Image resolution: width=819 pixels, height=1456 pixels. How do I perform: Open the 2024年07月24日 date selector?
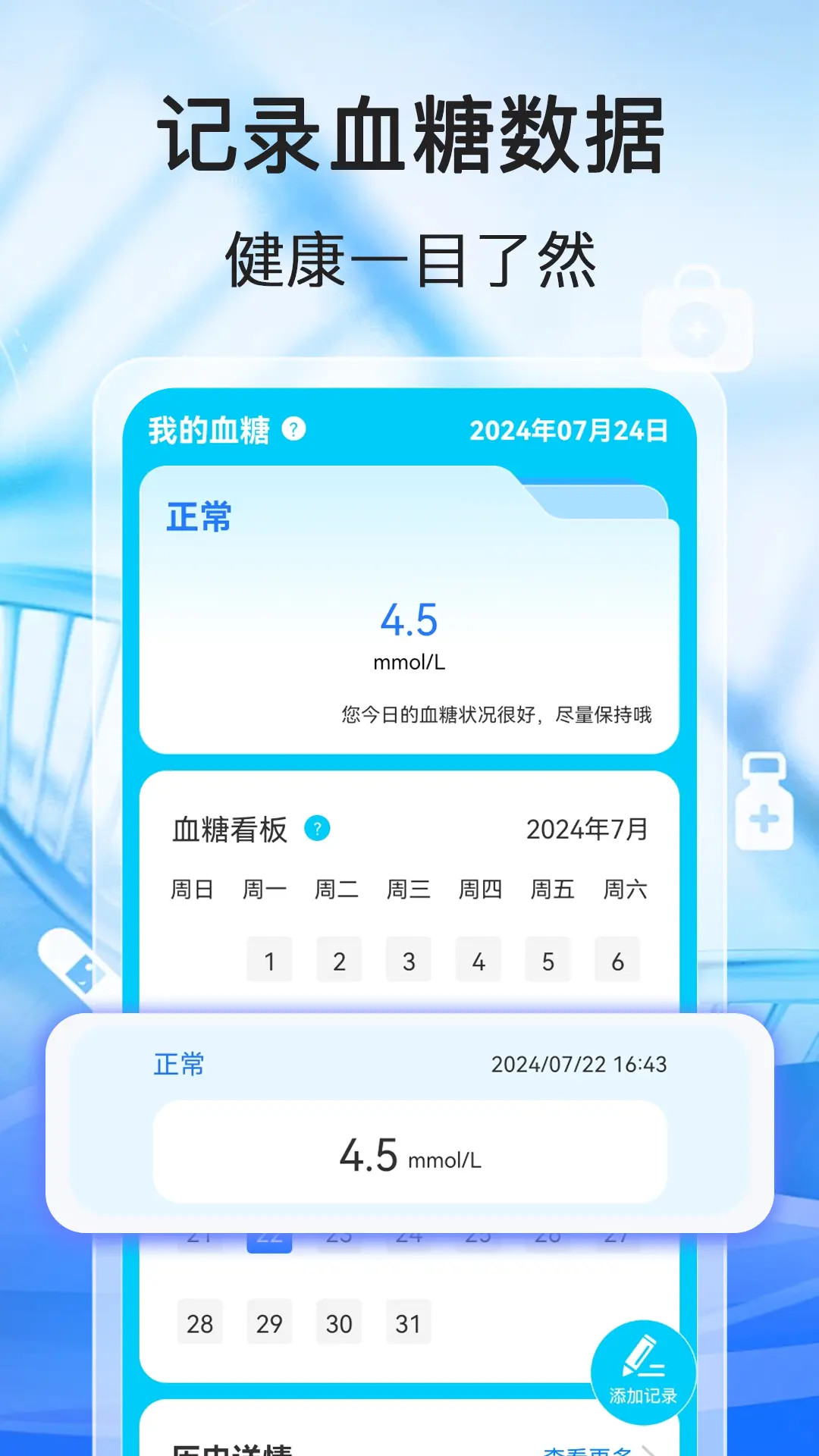pyautogui.click(x=570, y=429)
